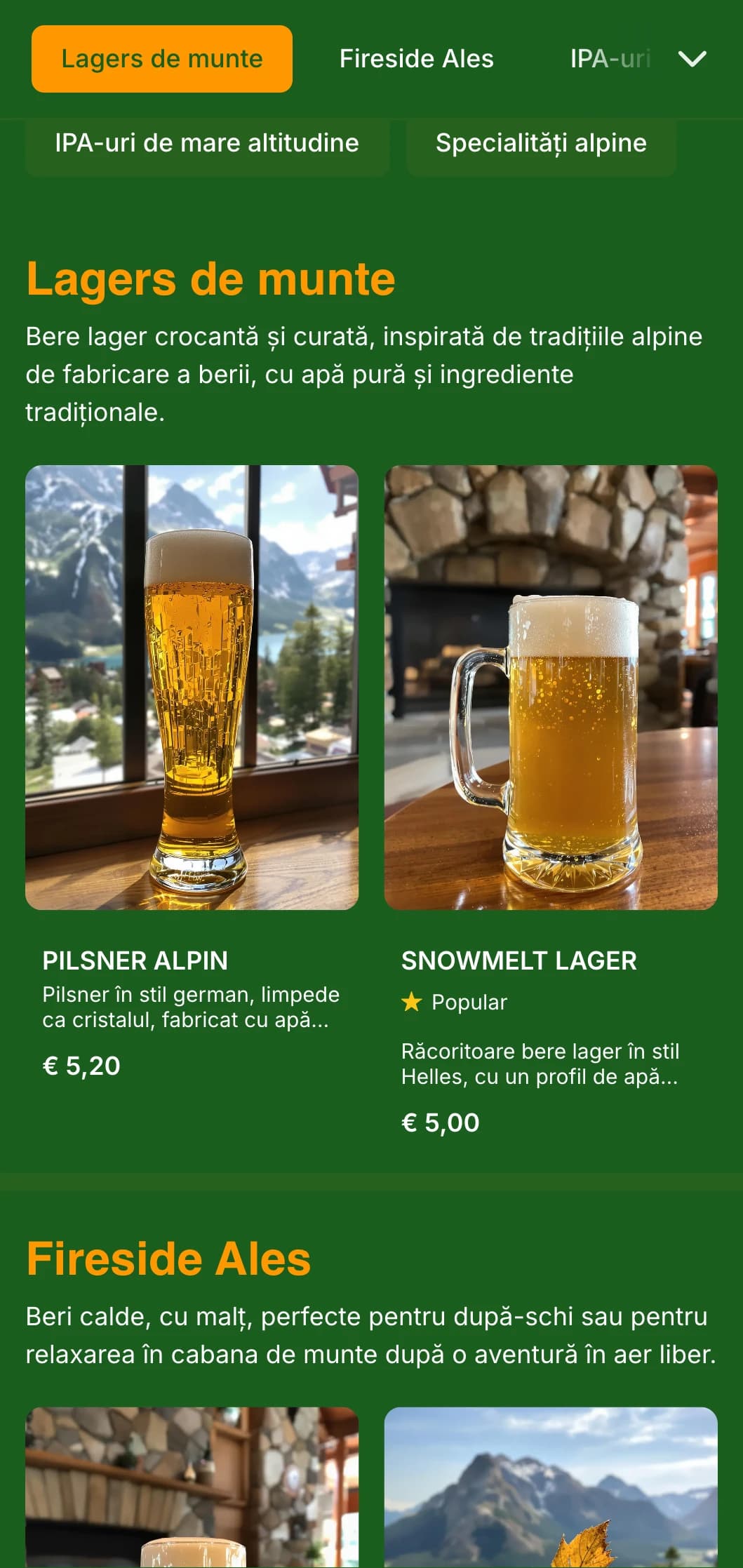
Task: Jump to Specialități alpine category
Action: point(540,143)
